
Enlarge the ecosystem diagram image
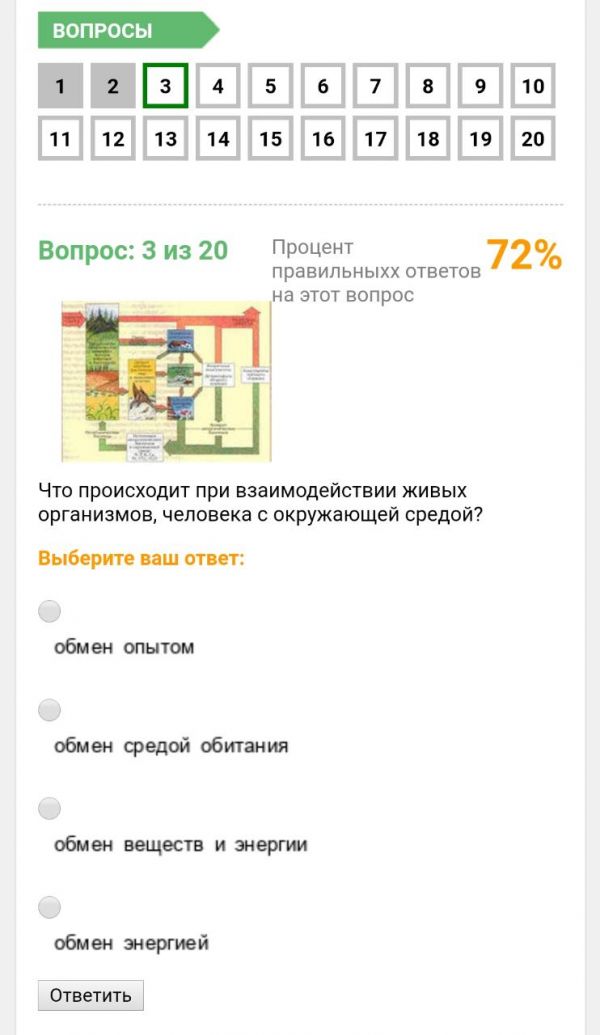[166, 381]
